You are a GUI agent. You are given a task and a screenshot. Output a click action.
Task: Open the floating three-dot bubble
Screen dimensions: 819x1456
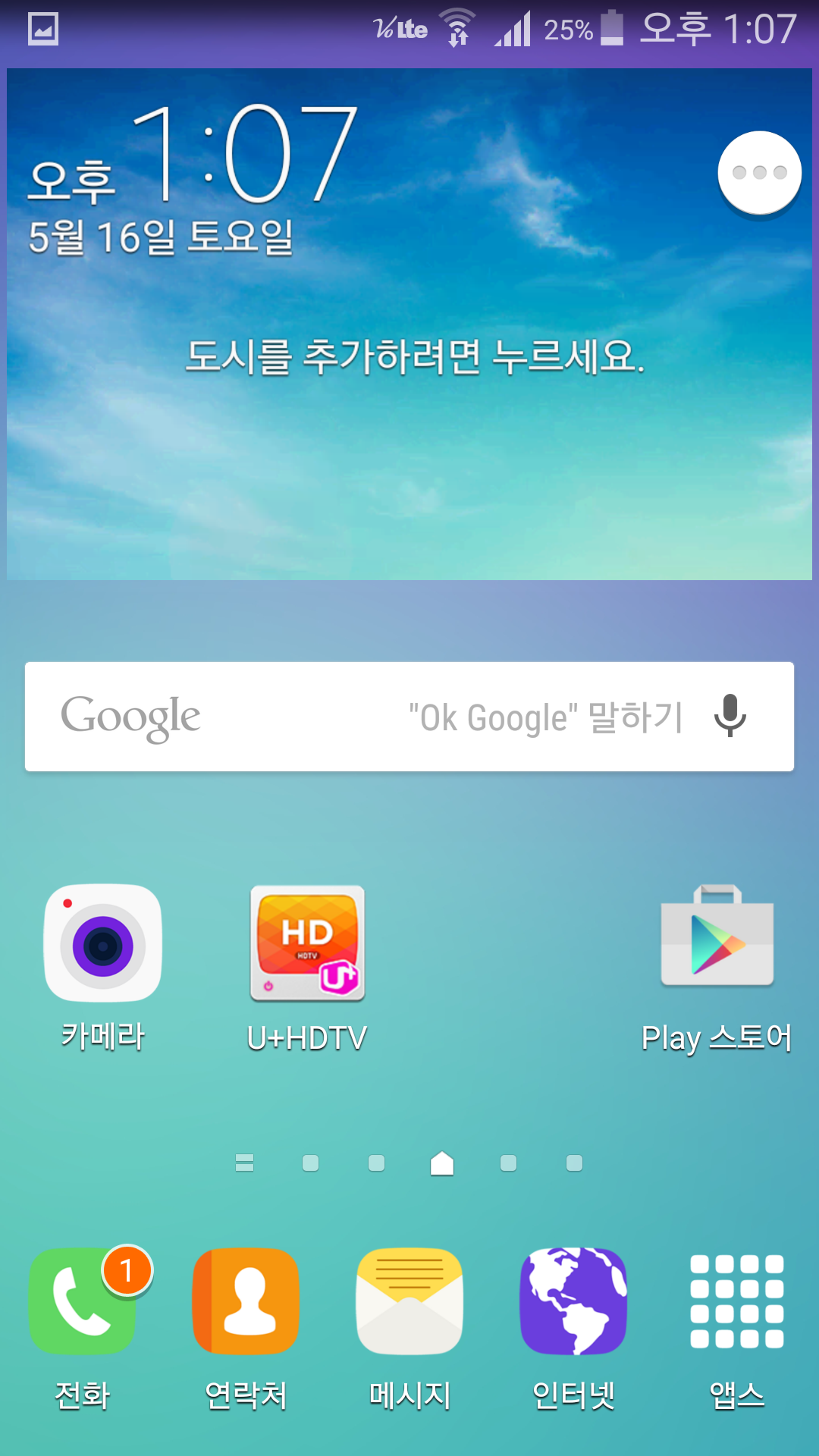[x=759, y=173]
